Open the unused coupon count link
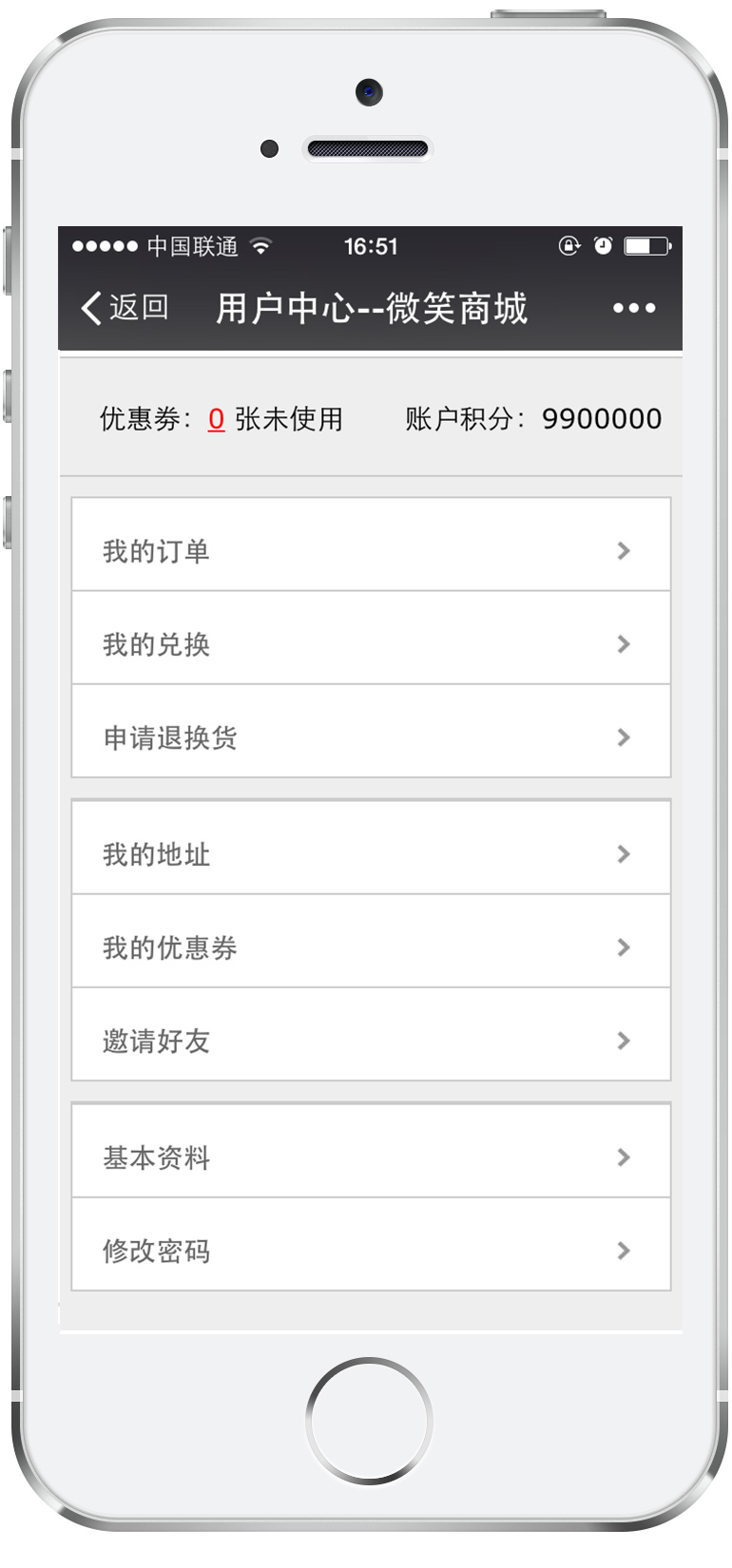 (216, 419)
